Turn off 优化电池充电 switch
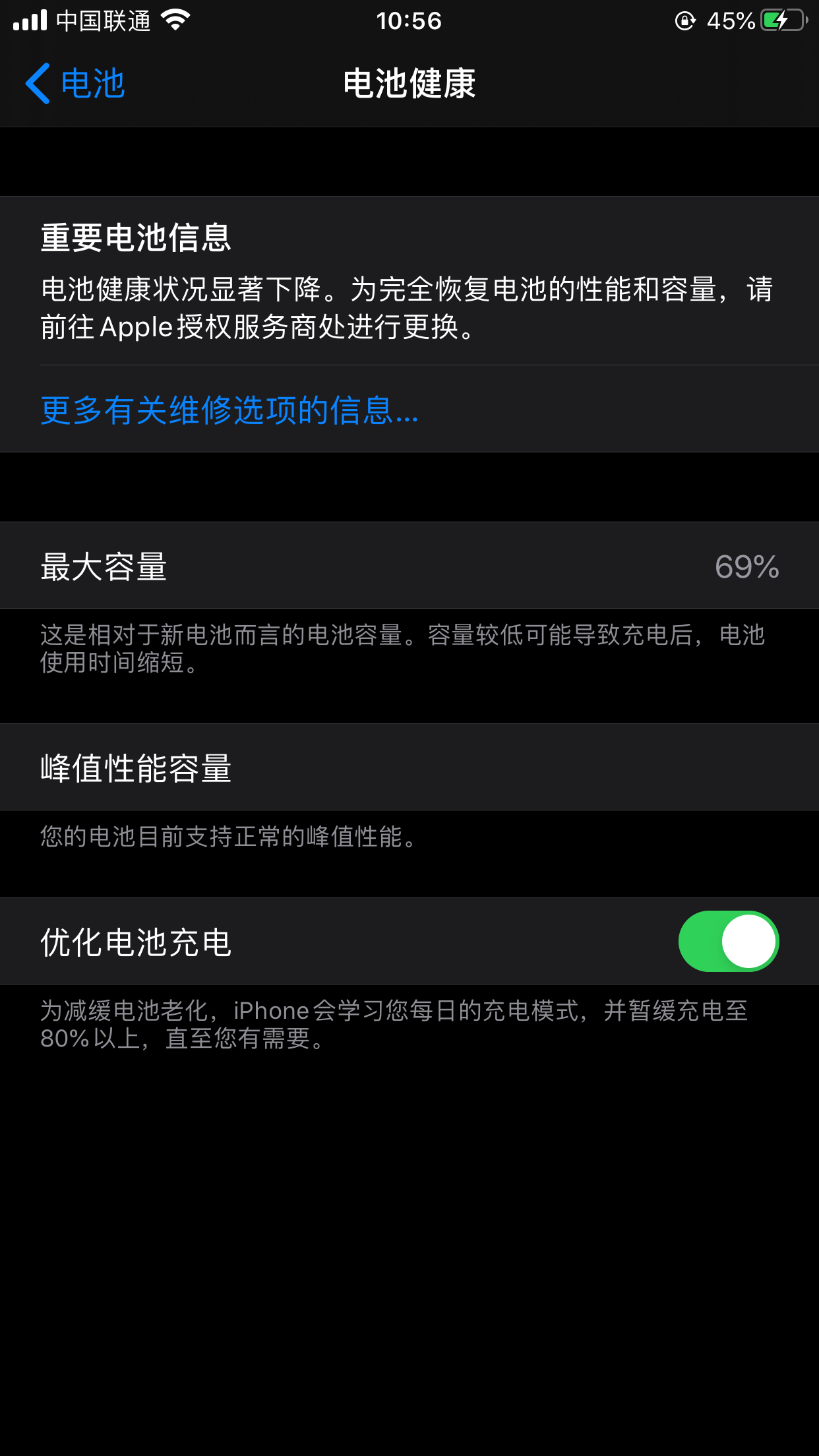The height and width of the screenshot is (1456, 819). click(728, 941)
